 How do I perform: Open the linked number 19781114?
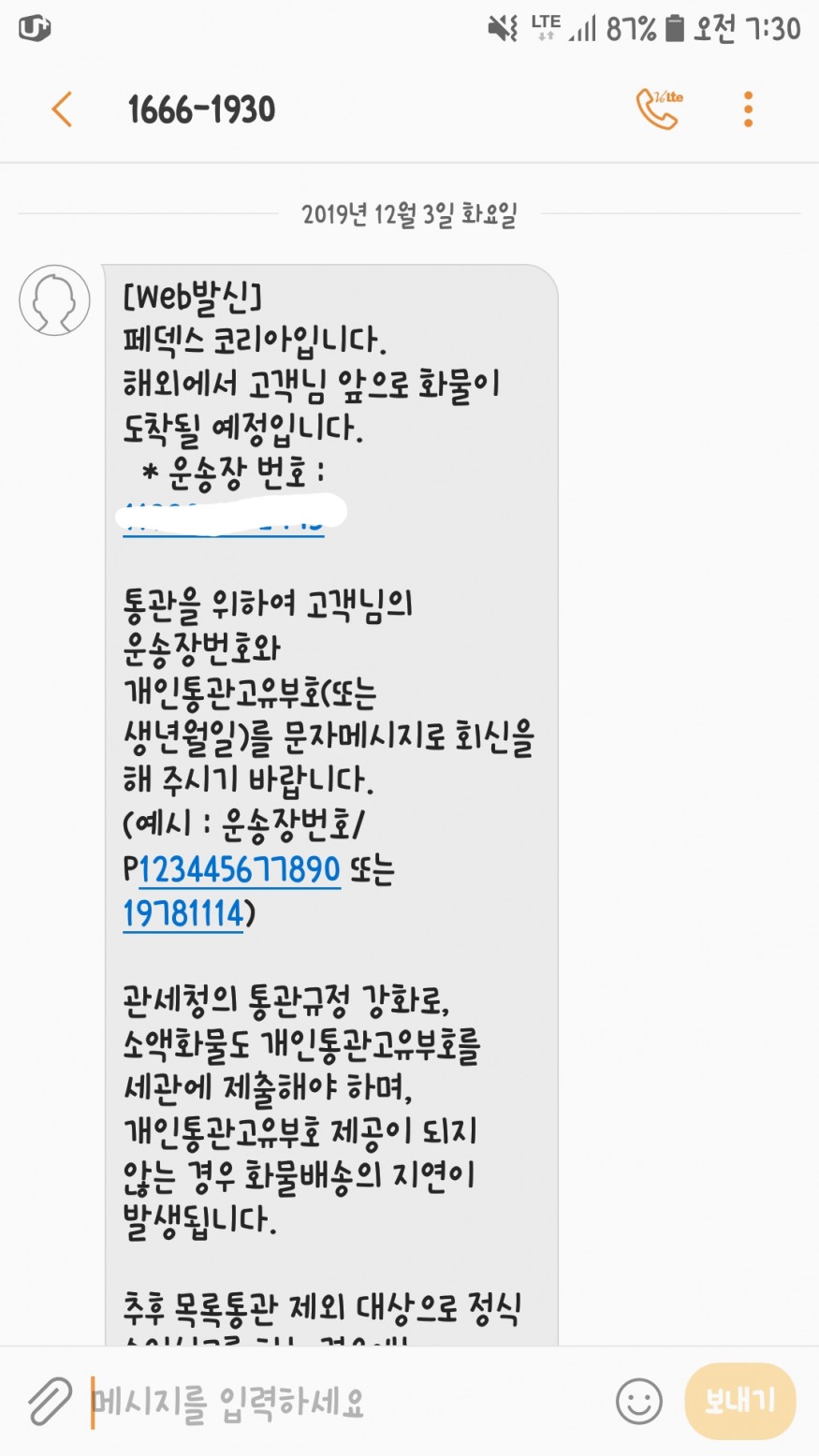(183, 913)
